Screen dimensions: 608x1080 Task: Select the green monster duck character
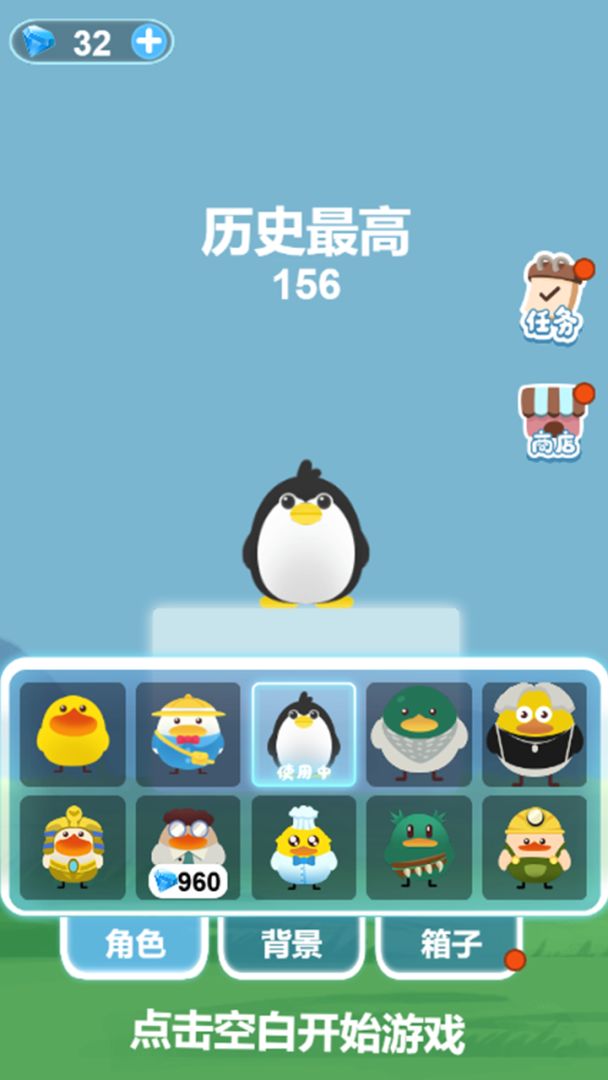(419, 848)
